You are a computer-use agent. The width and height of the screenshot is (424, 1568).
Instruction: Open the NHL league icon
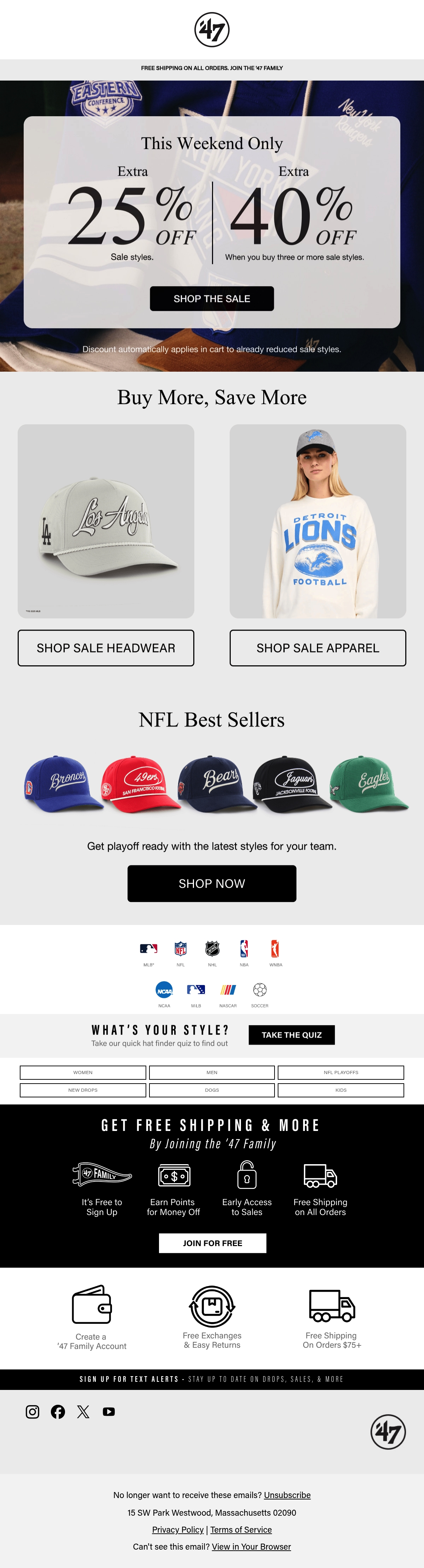pos(212,953)
